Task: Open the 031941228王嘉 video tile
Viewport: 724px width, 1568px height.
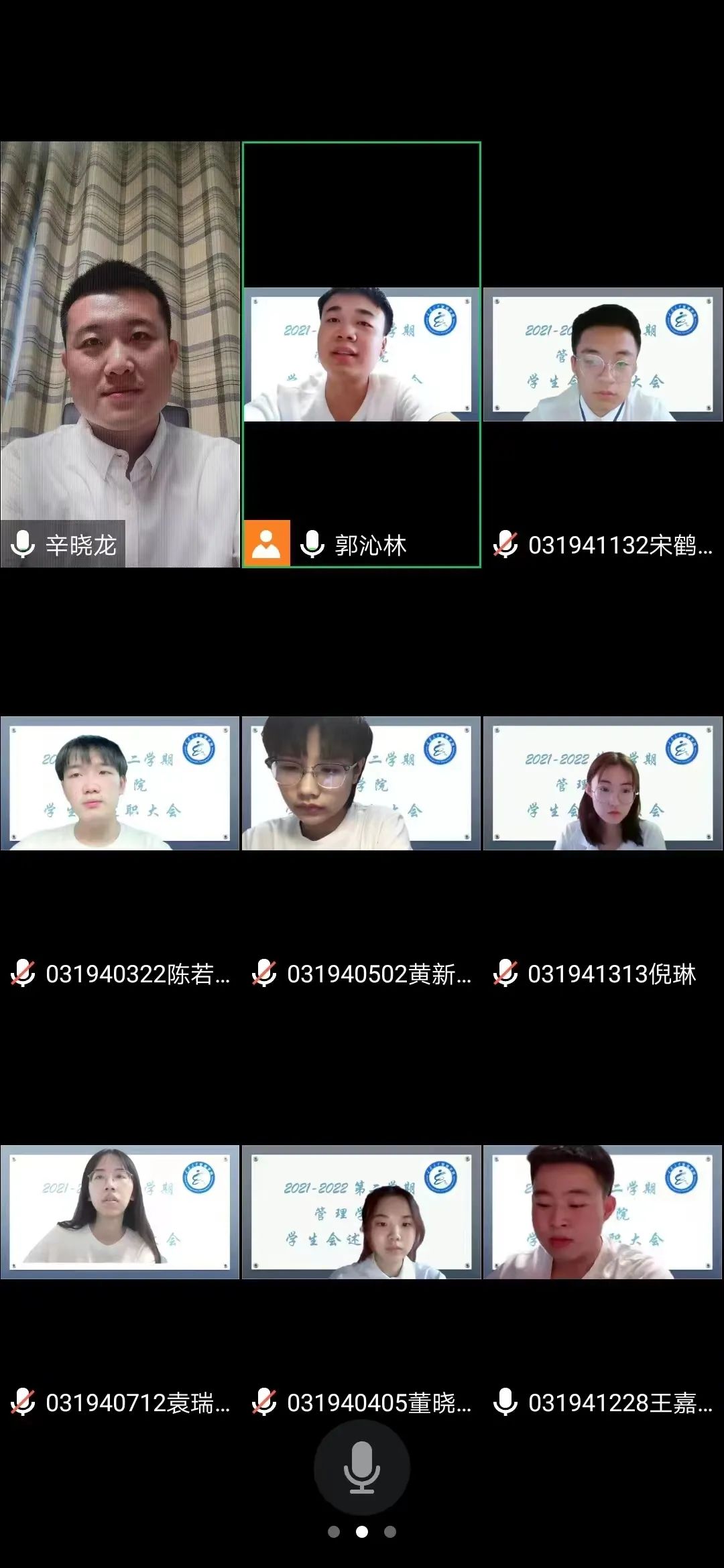Action: tap(603, 1212)
